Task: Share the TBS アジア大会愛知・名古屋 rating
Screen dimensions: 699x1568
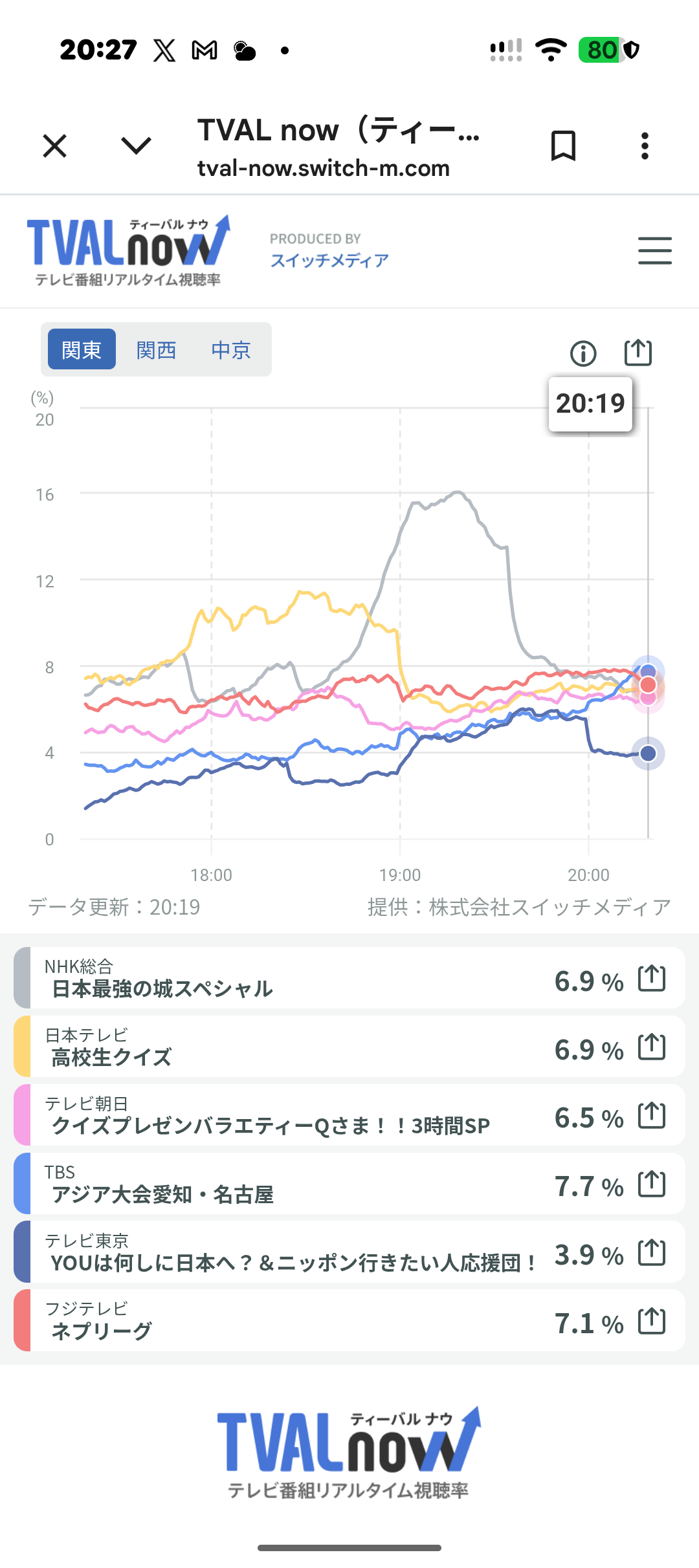Action: pyautogui.click(x=652, y=1184)
